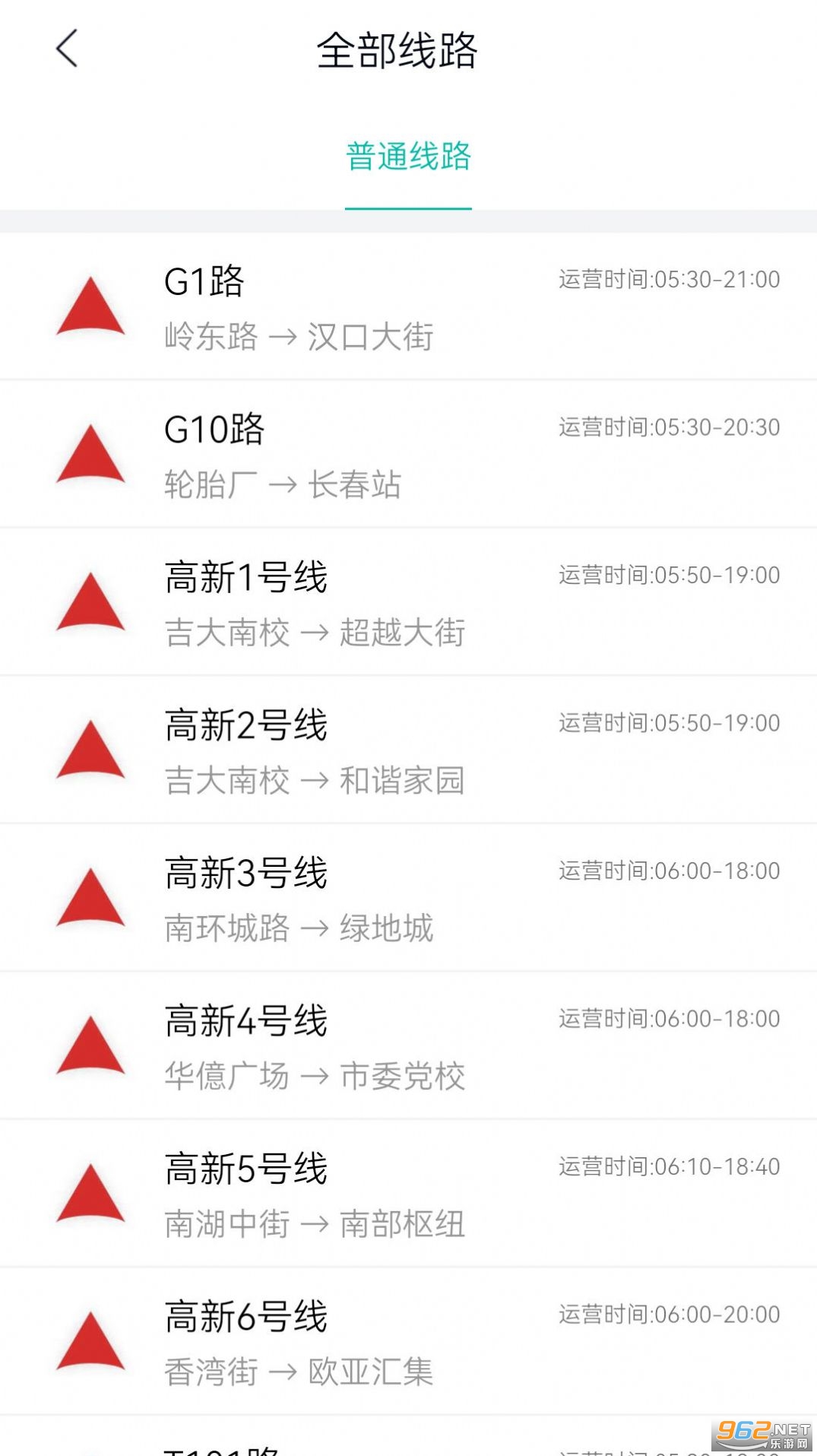Show the 高新3号线 route details
Image resolution: width=817 pixels, height=1456 pixels.
(408, 898)
